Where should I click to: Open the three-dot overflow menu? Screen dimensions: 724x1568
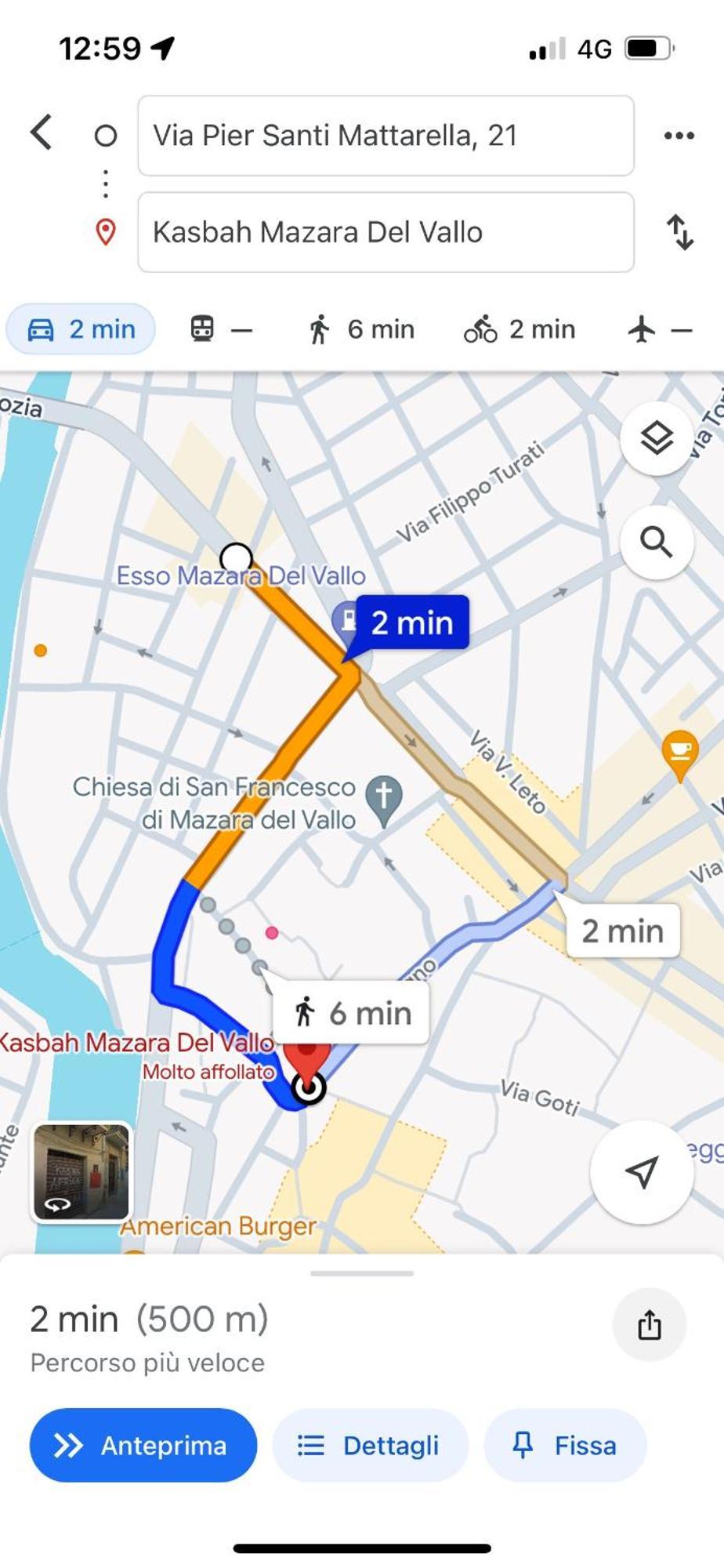click(679, 136)
